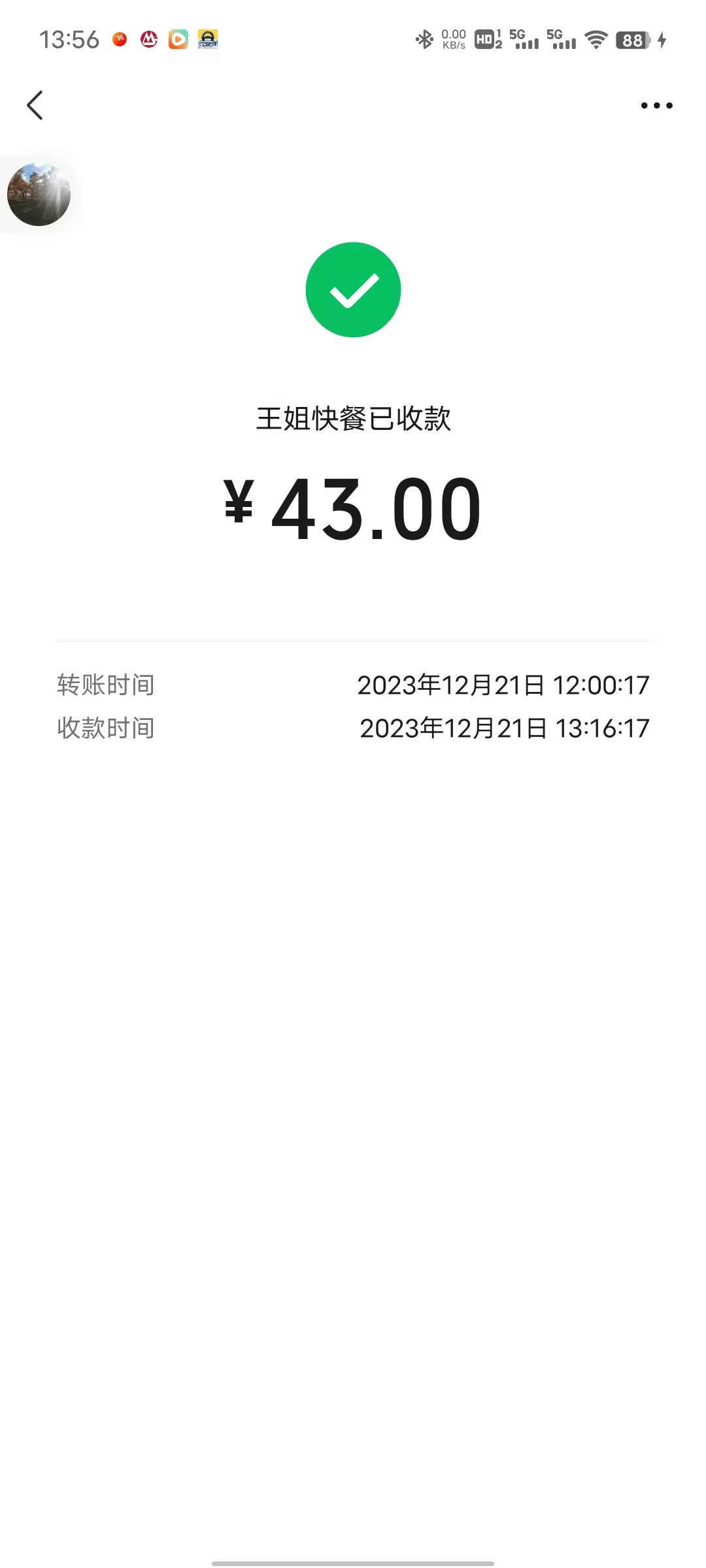Go back from the payment receipt

[35, 105]
